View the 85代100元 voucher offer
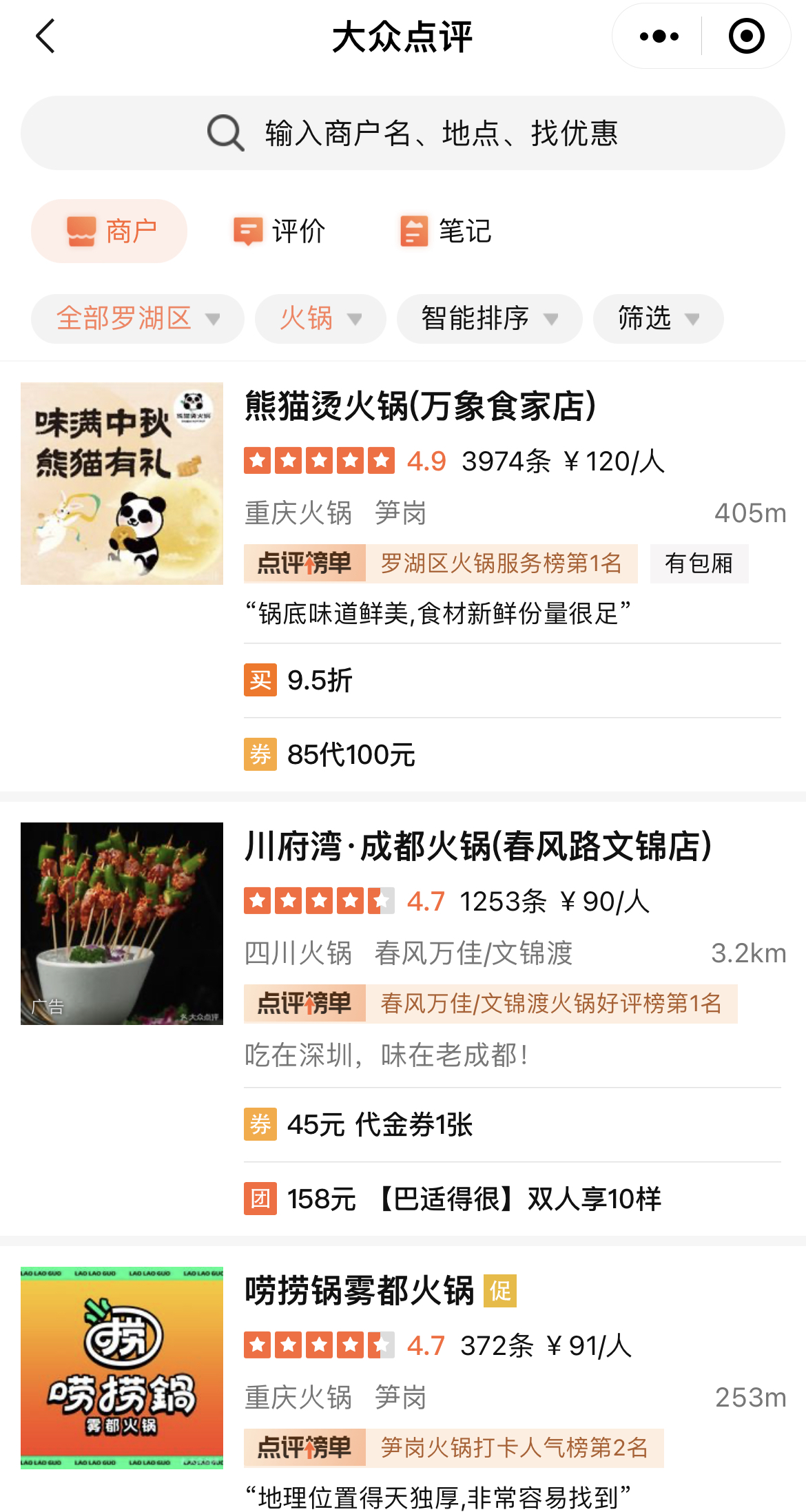The width and height of the screenshot is (806, 1512). coord(351,755)
